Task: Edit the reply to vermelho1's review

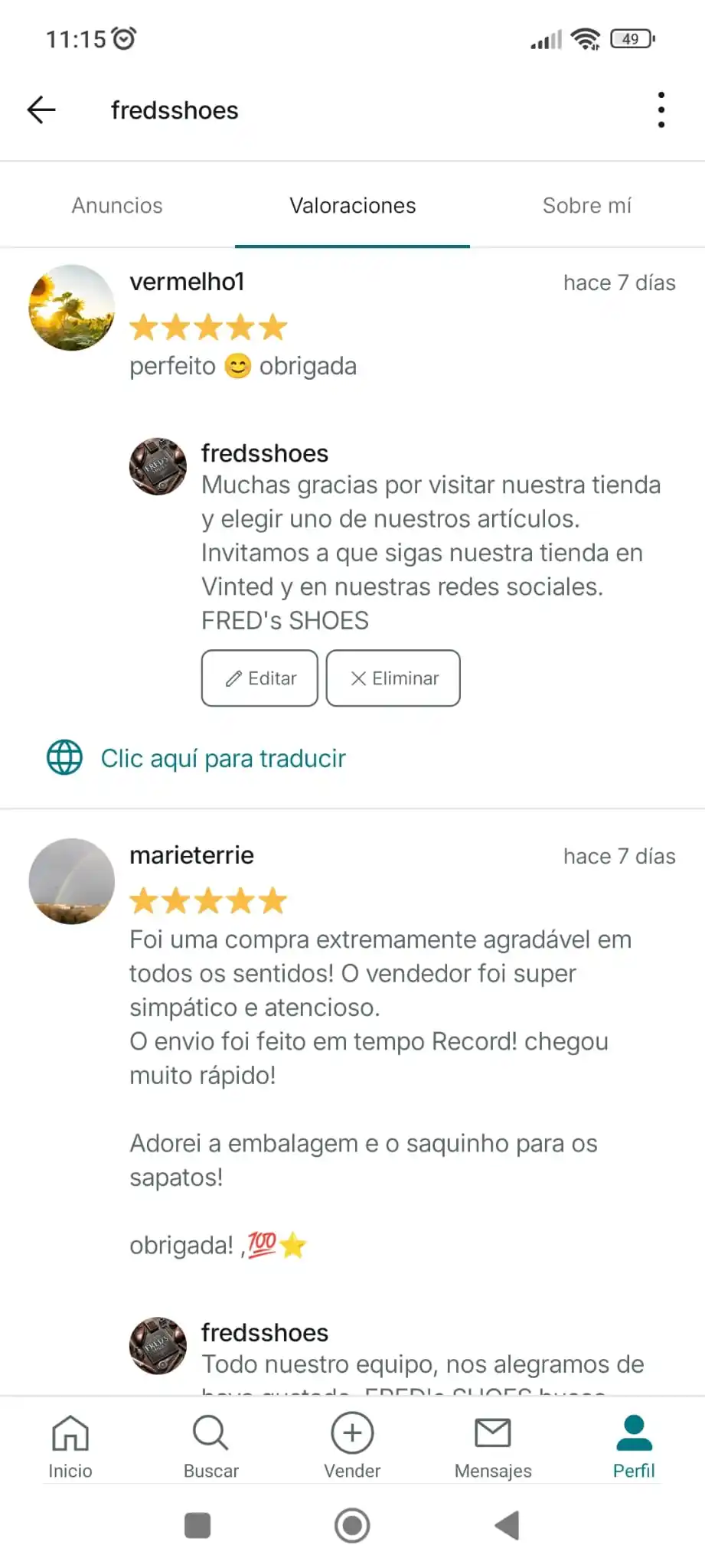Action: point(259,678)
